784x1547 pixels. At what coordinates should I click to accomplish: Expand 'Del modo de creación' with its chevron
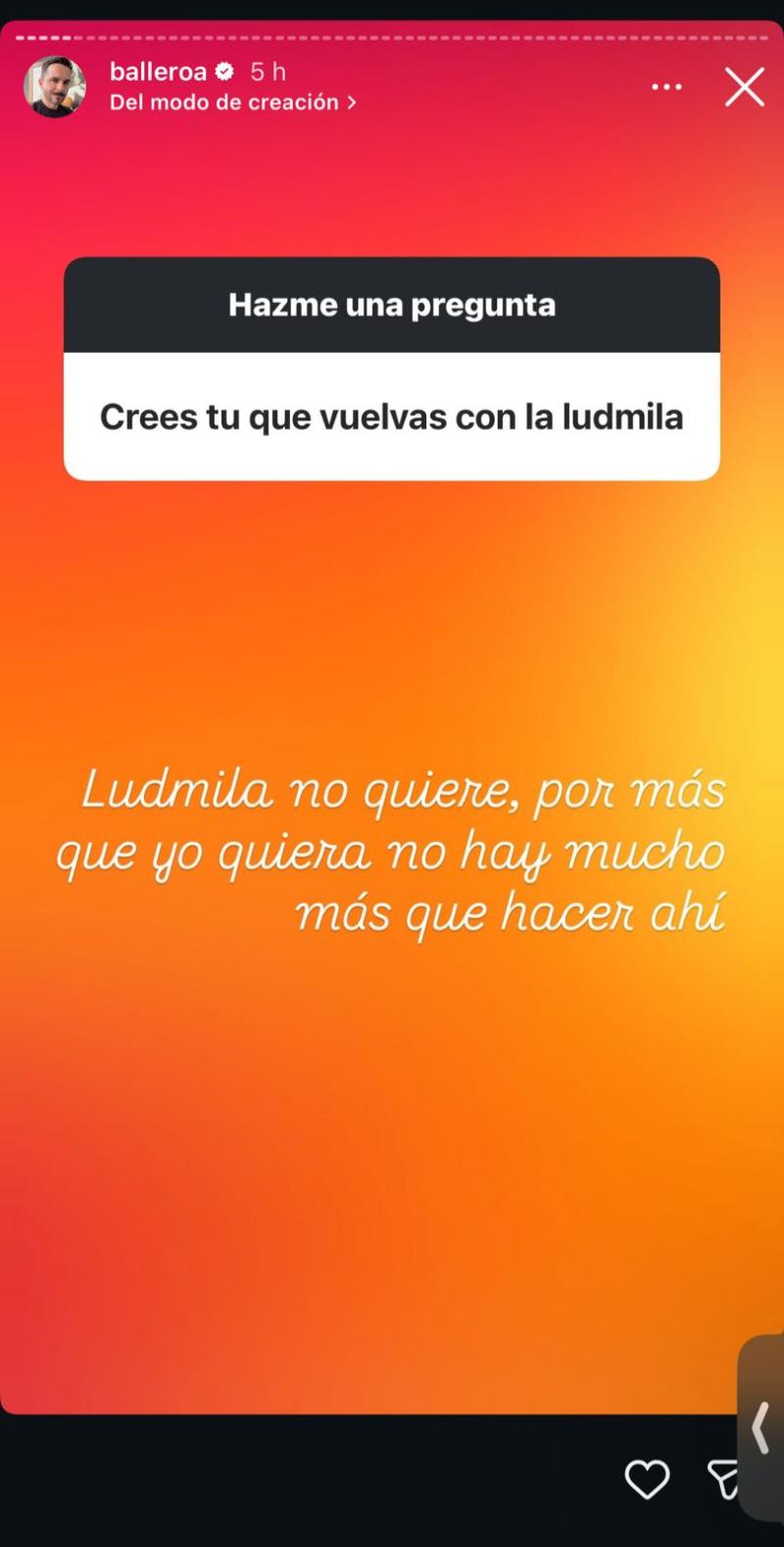pyautogui.click(x=350, y=102)
